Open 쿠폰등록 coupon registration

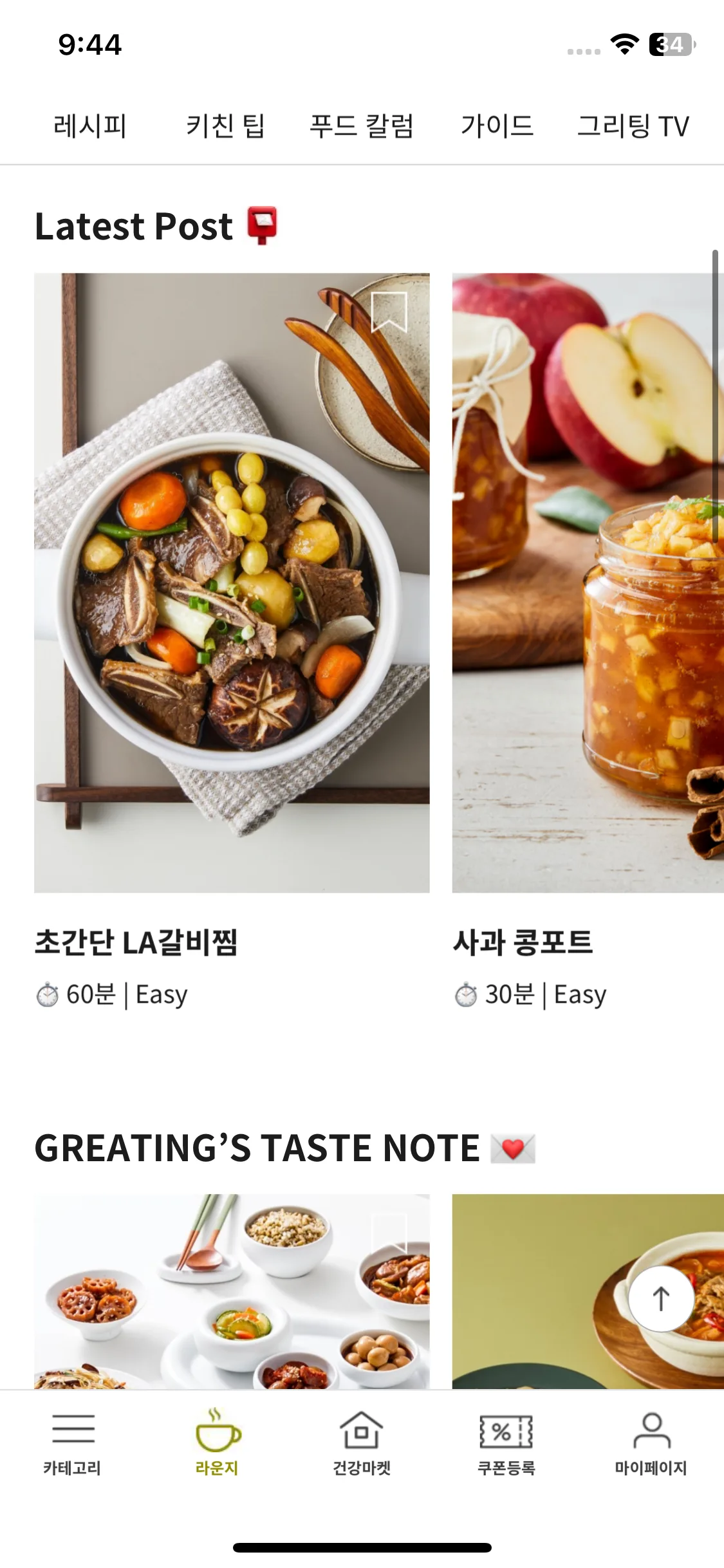pos(506,1442)
